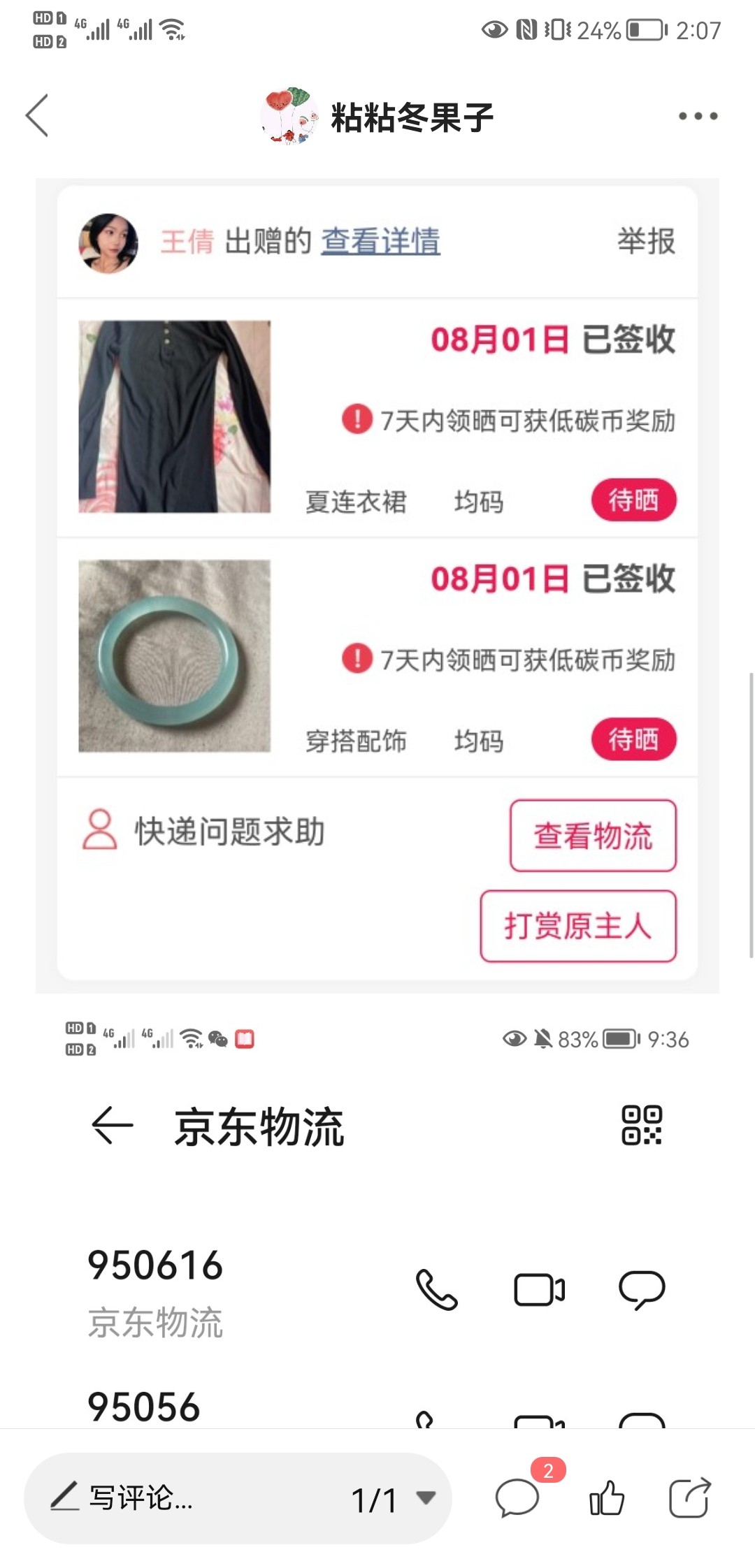Share this post
The height and width of the screenshot is (1568, 755).
[689, 1498]
